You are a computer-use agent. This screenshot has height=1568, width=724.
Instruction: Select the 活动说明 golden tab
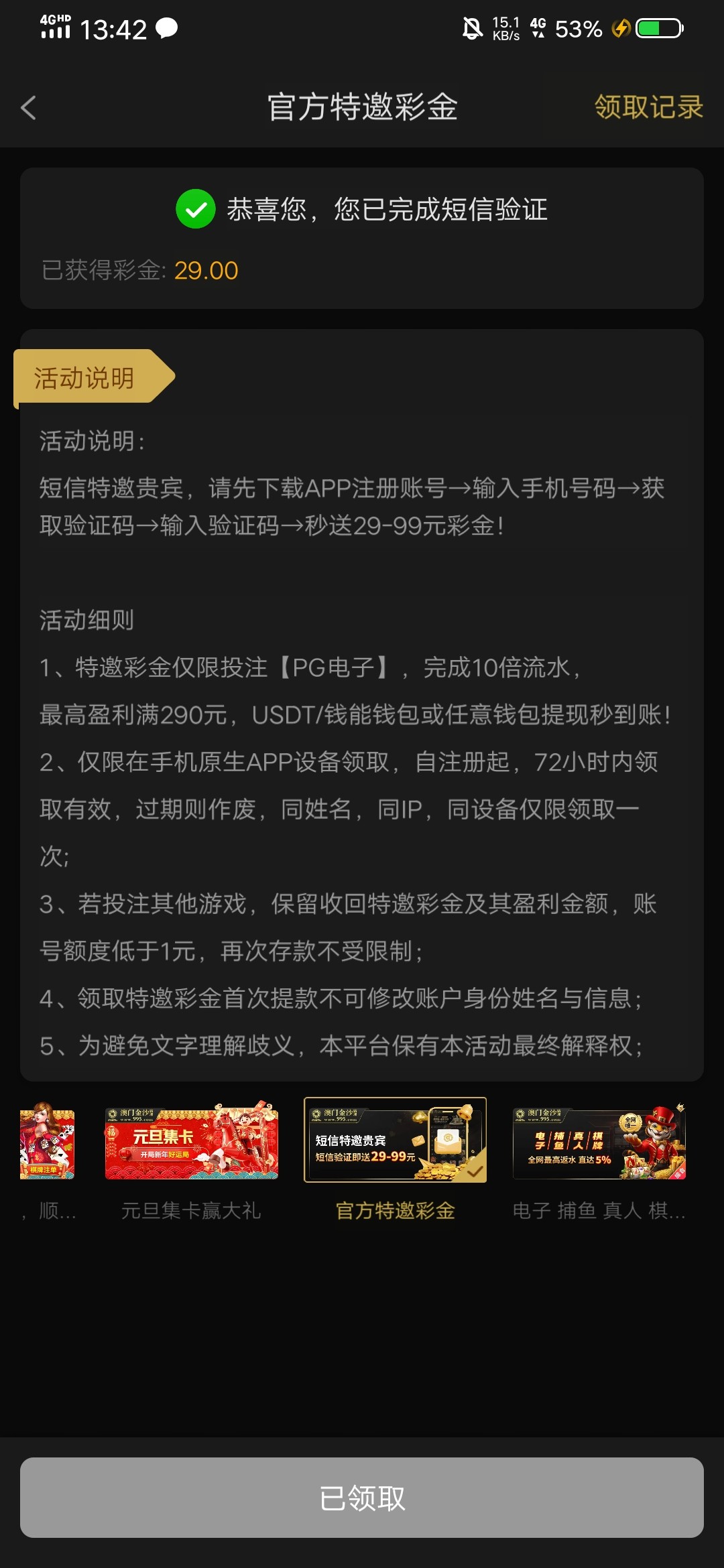(x=84, y=377)
